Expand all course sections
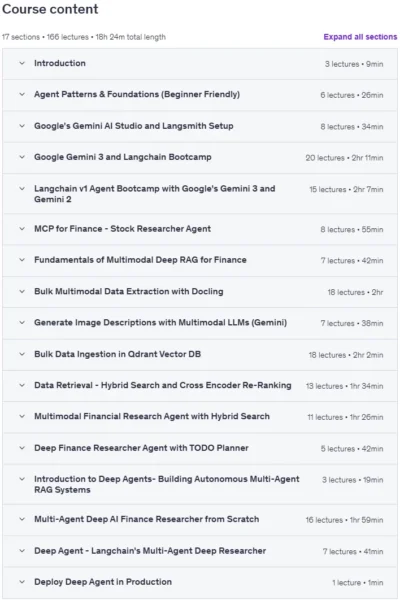The width and height of the screenshot is (400, 600). click(360, 37)
